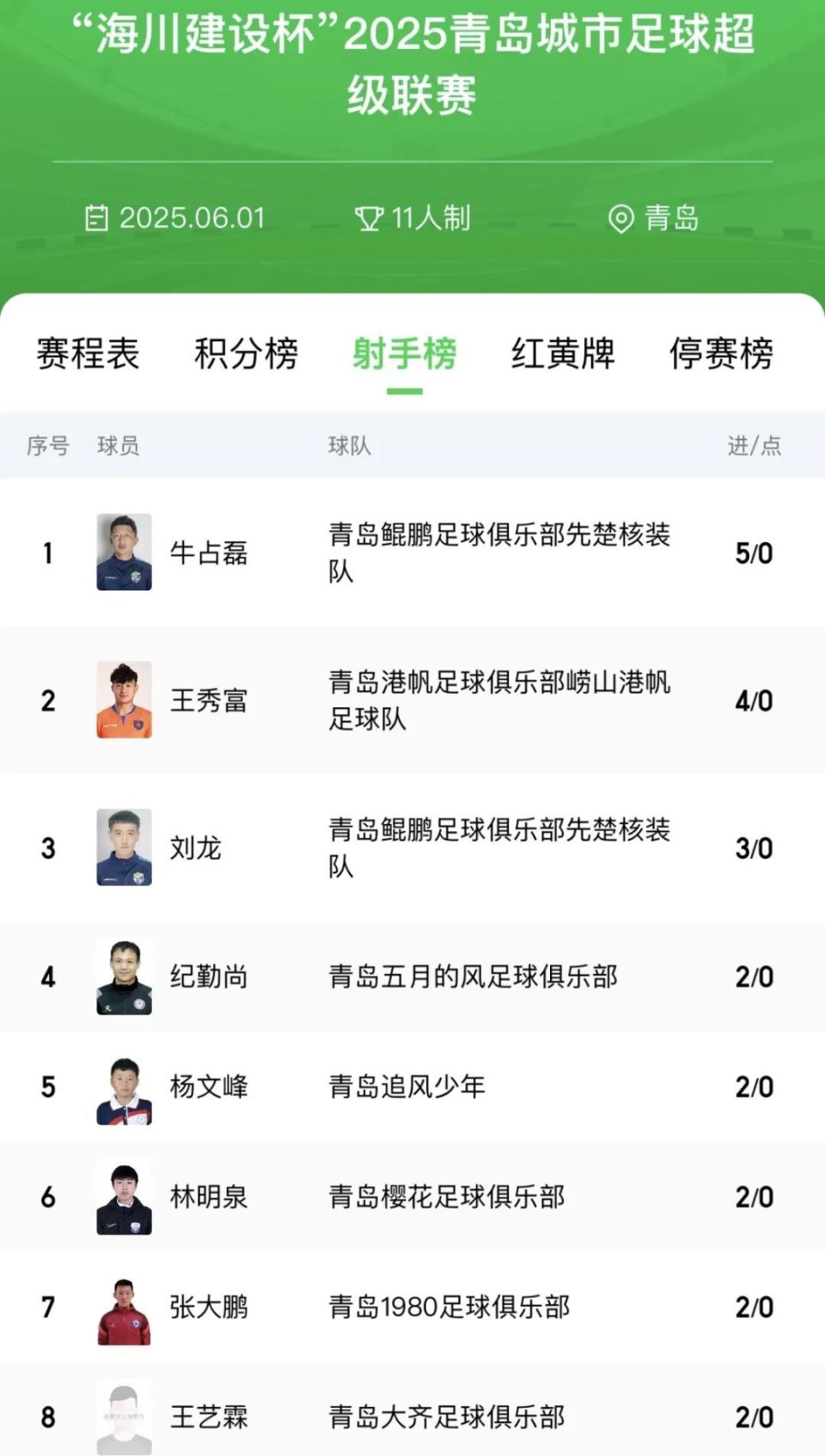Open player 牛占磊's row
The width and height of the screenshot is (825, 1456).
coord(412,553)
